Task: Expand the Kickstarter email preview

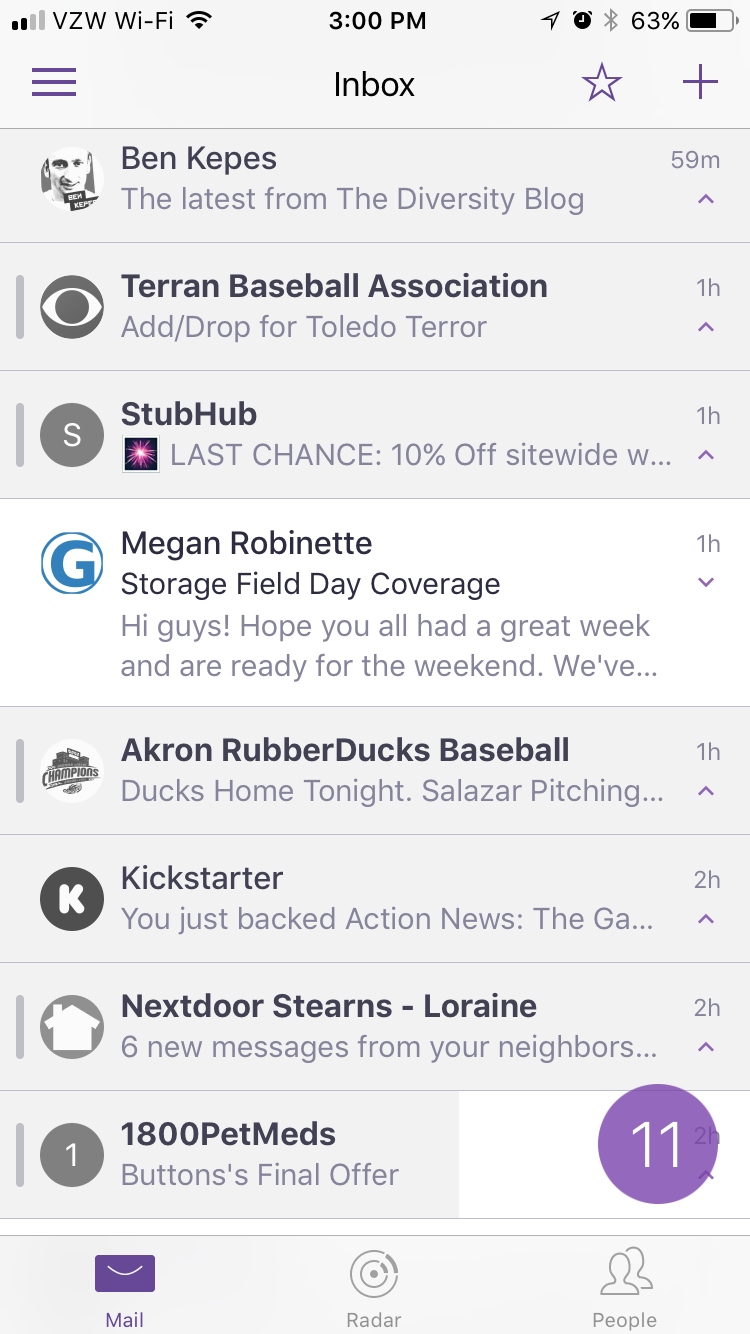Action: coord(706,919)
